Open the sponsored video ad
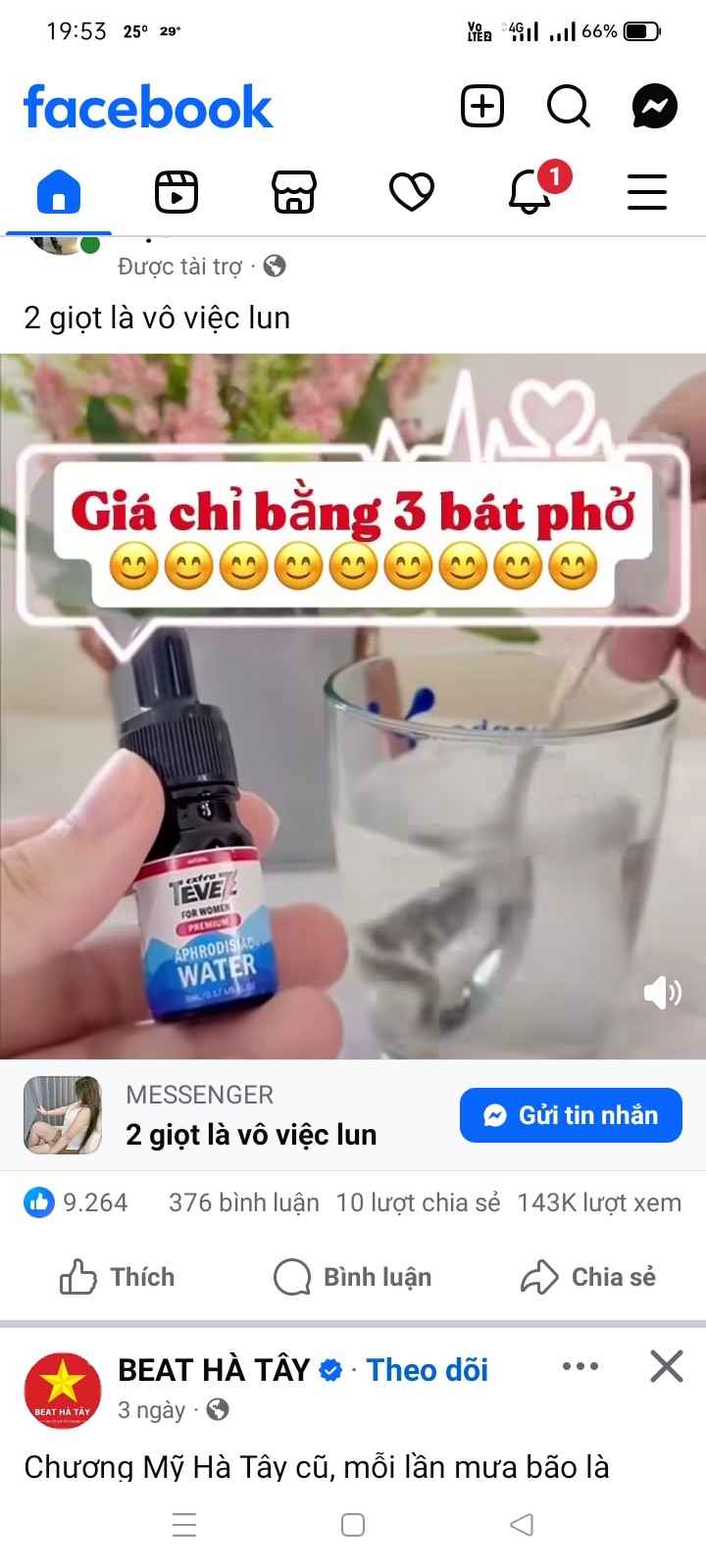The width and height of the screenshot is (706, 1568). pyautogui.click(x=353, y=706)
